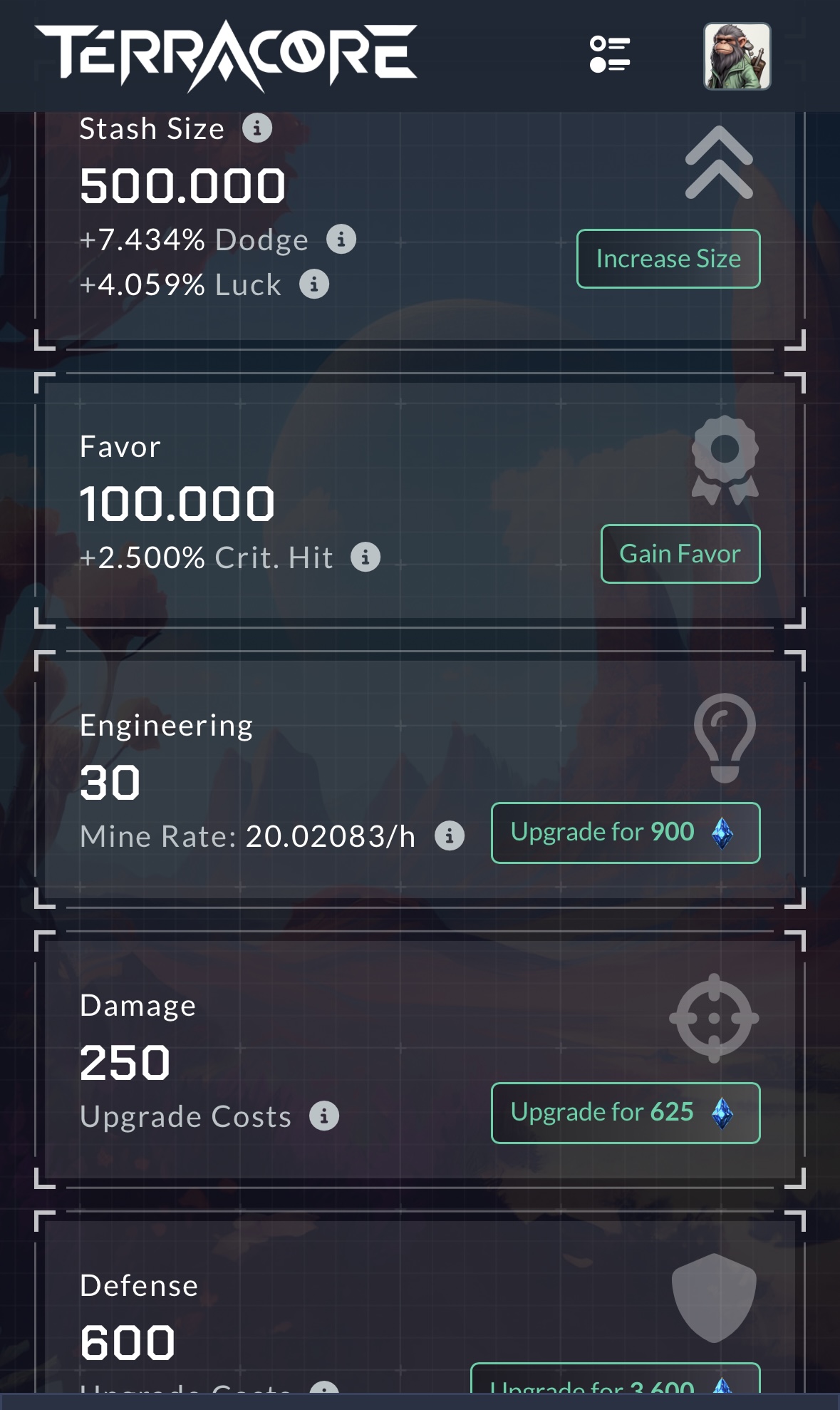
Task: Show Mine Rate info
Action: (450, 835)
